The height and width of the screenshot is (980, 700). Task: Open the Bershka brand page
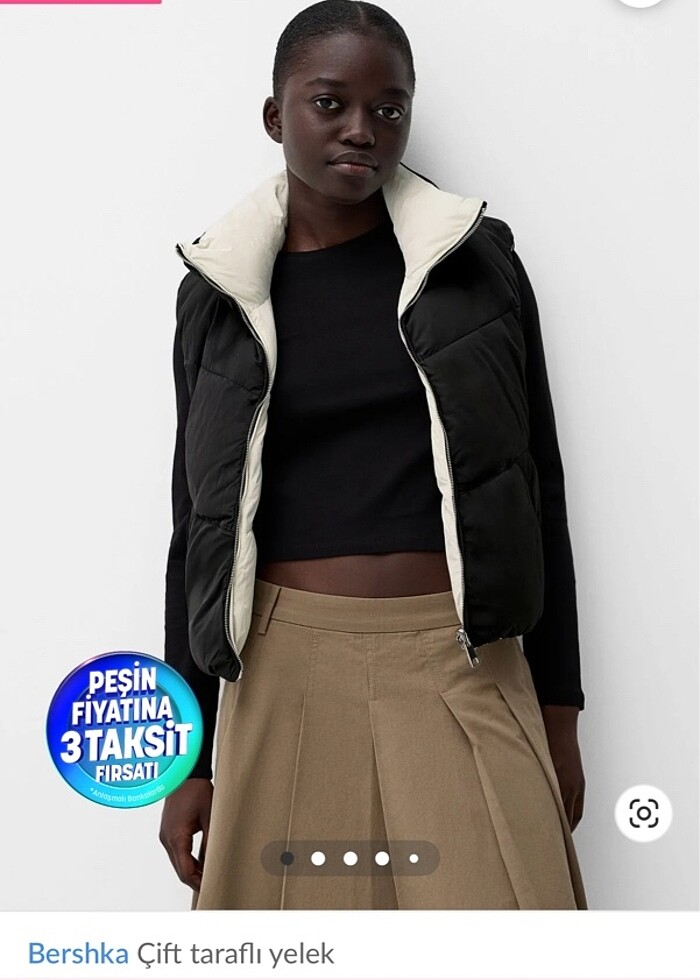[x=78, y=953]
